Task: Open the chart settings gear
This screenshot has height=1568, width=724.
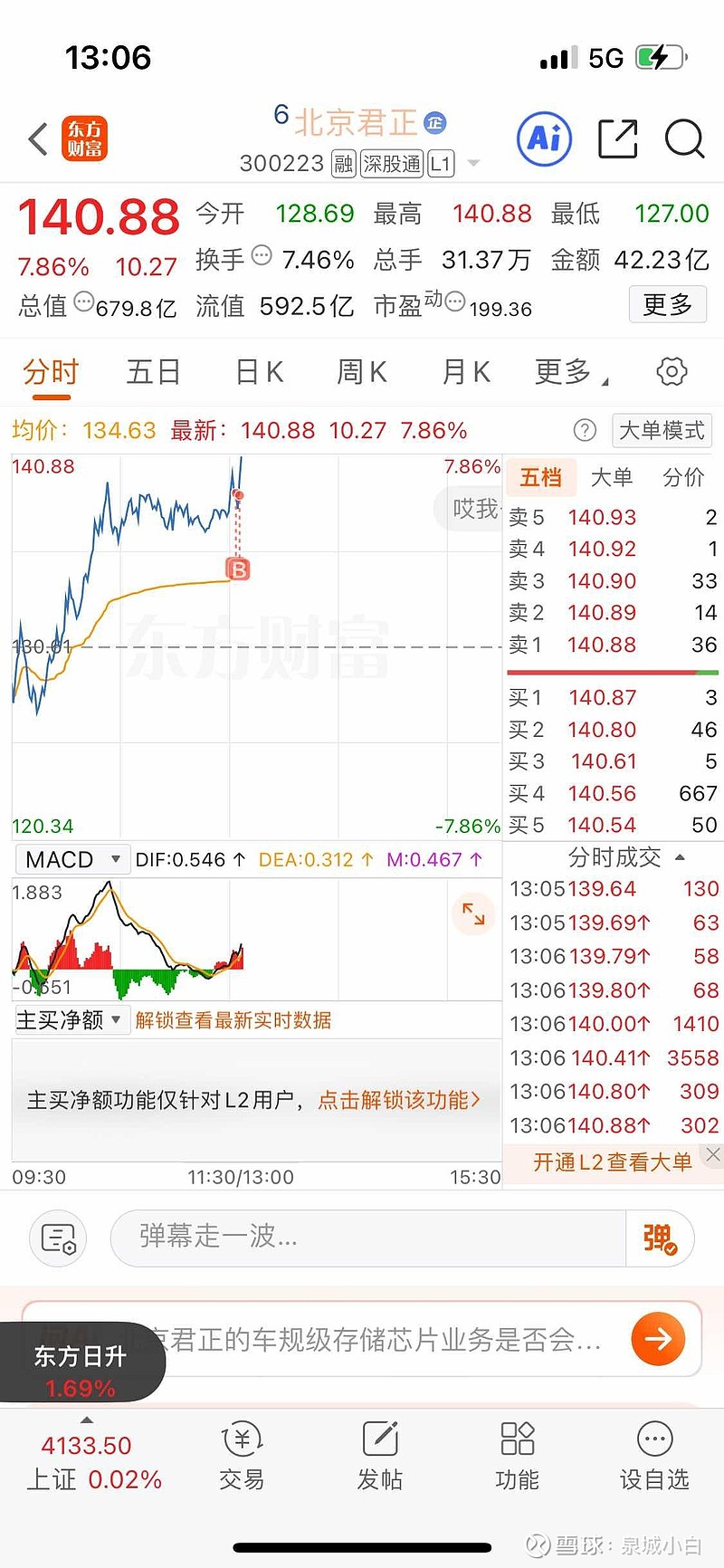Action: pos(670,371)
